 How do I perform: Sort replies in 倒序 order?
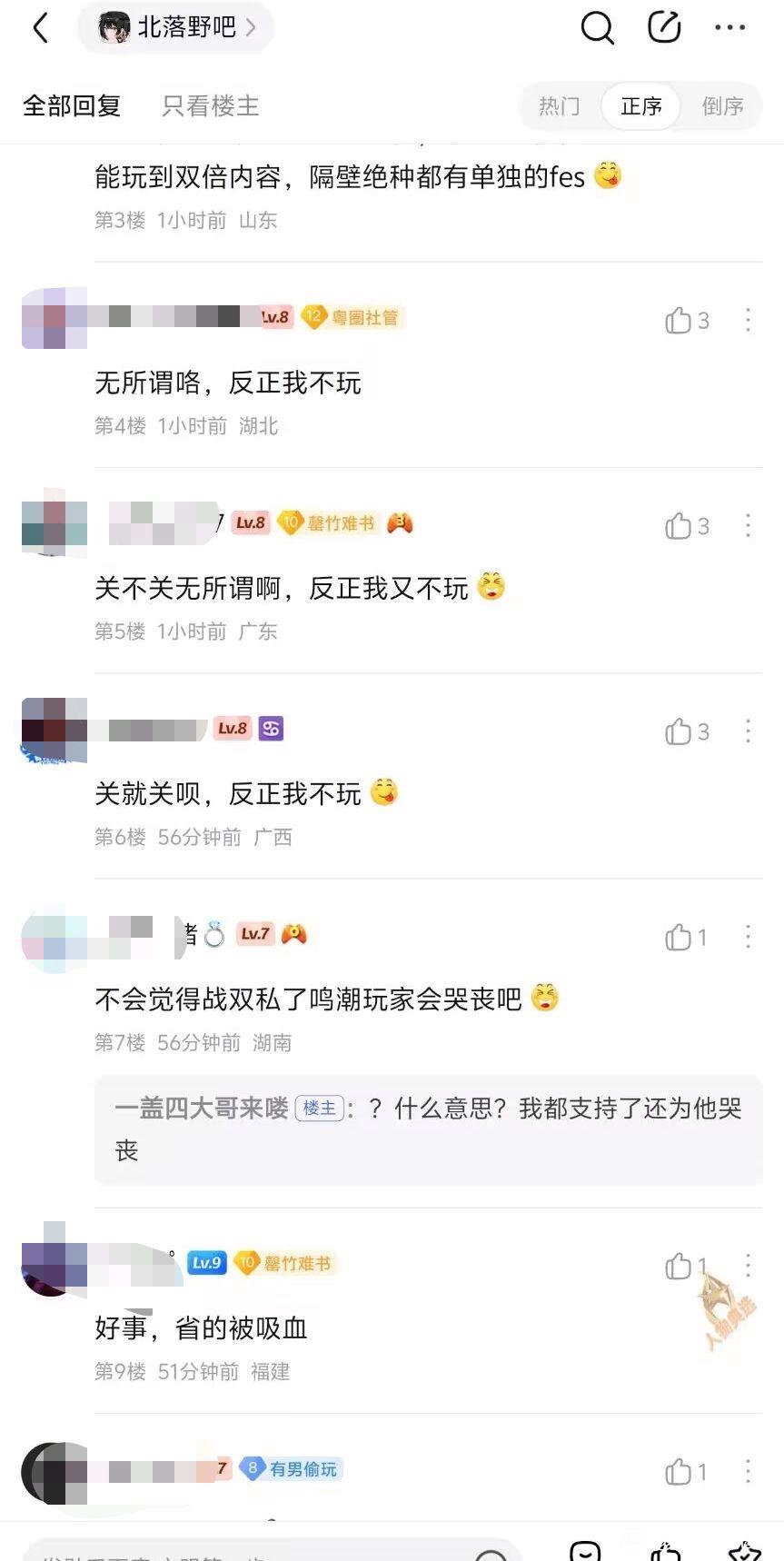click(722, 106)
